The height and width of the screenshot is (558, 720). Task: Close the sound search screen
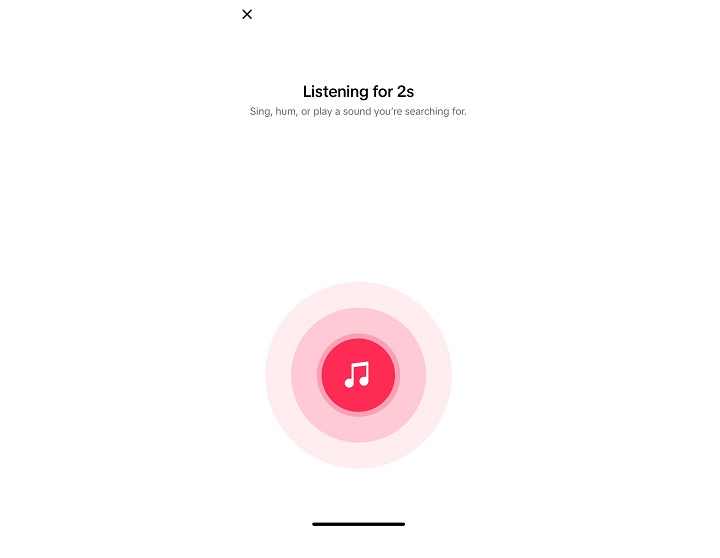(247, 15)
